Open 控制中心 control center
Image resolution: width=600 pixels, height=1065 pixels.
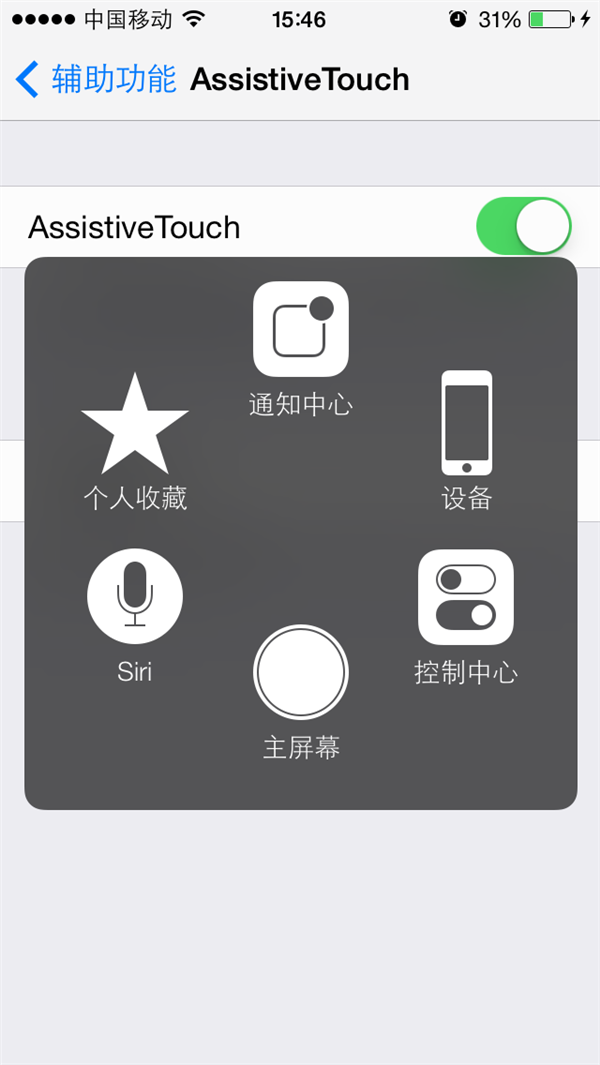click(x=466, y=598)
